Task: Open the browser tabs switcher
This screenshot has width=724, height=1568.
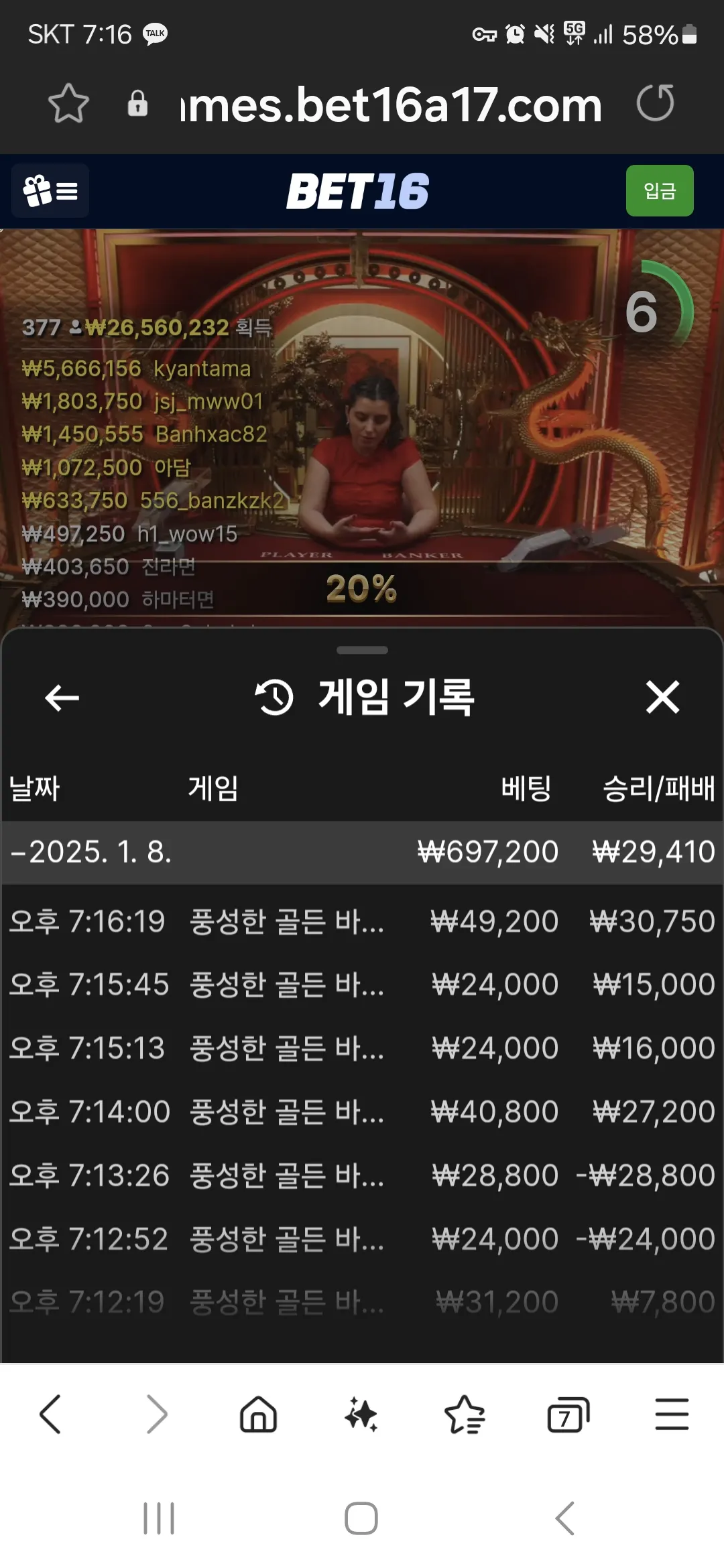Action: tap(568, 1415)
